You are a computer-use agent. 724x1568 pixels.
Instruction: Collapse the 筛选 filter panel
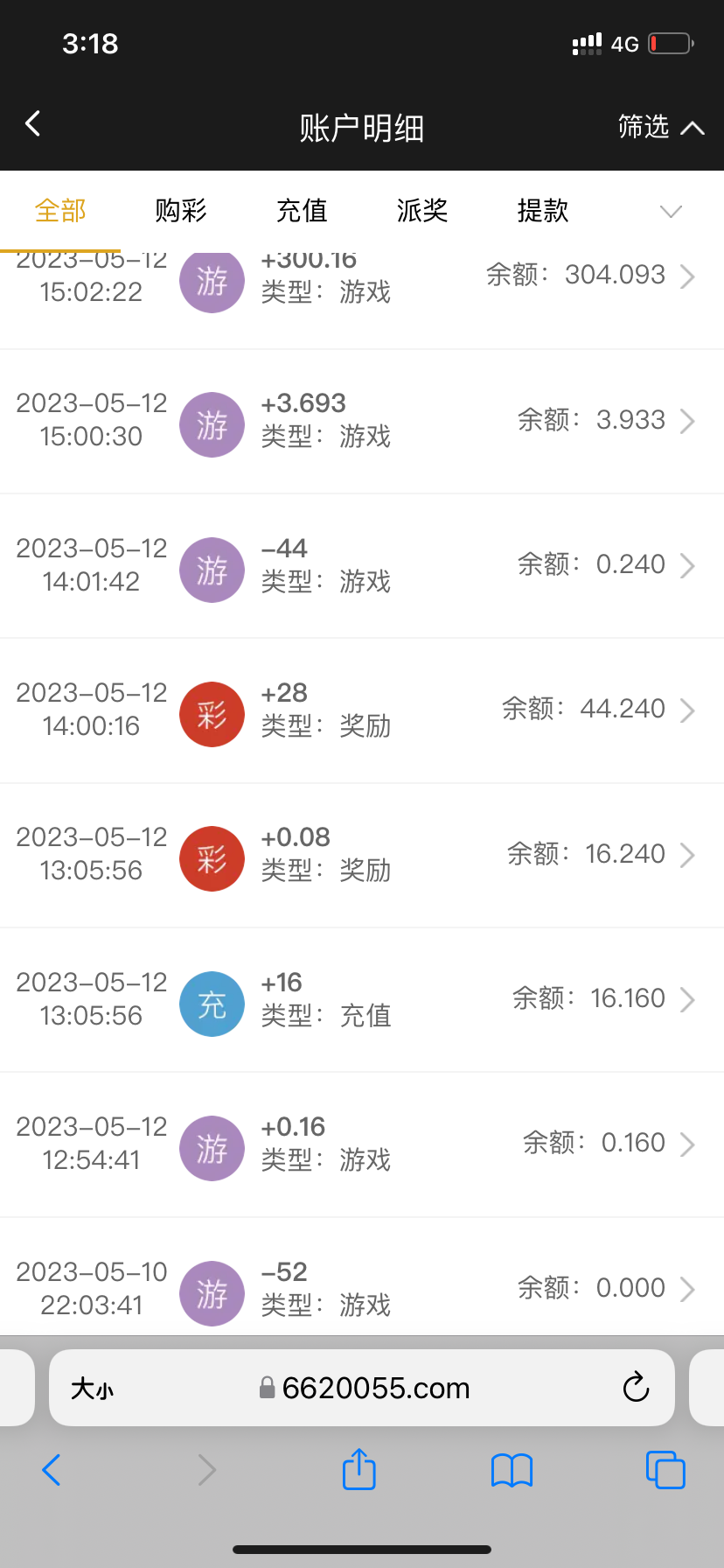point(662,127)
